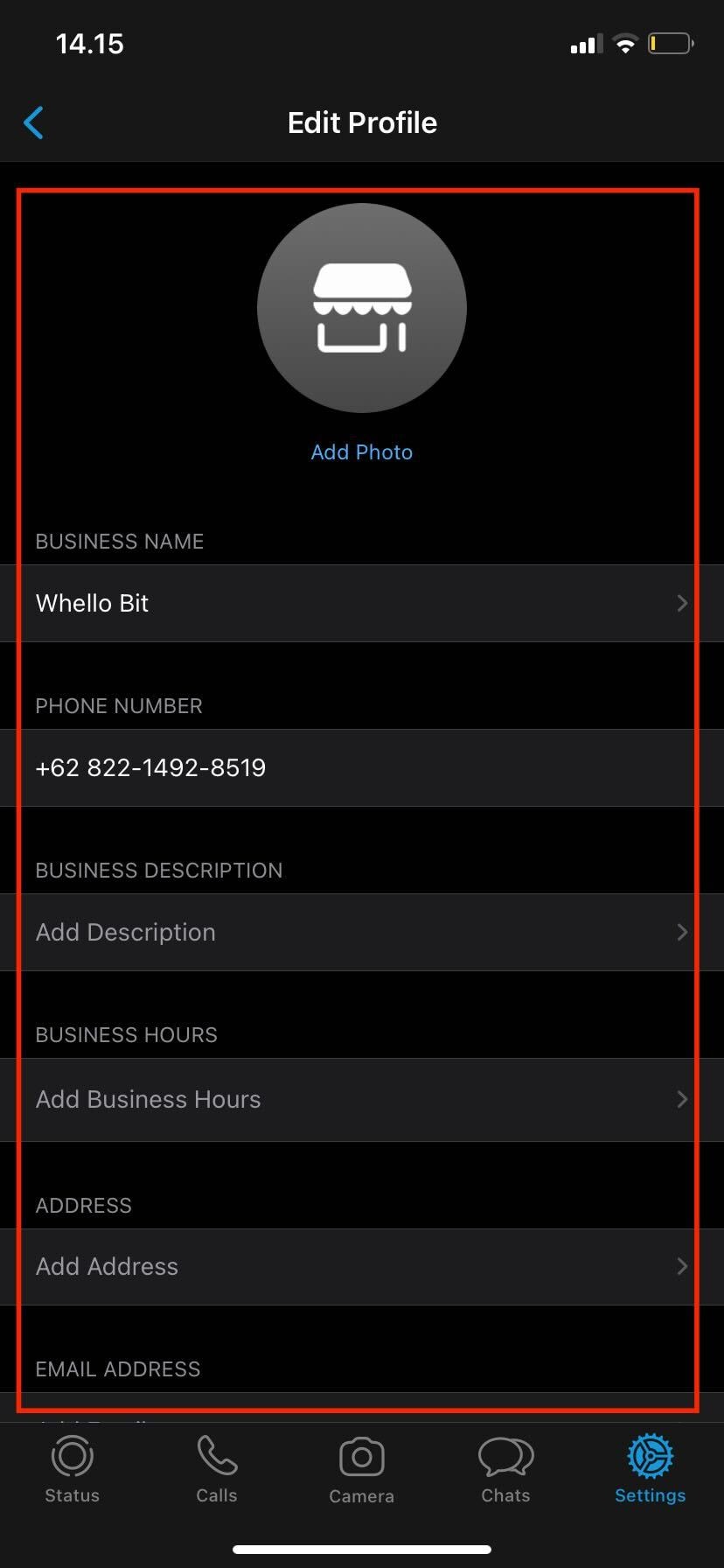Switch to the Chats tab
724x1568 pixels.
[505, 1470]
